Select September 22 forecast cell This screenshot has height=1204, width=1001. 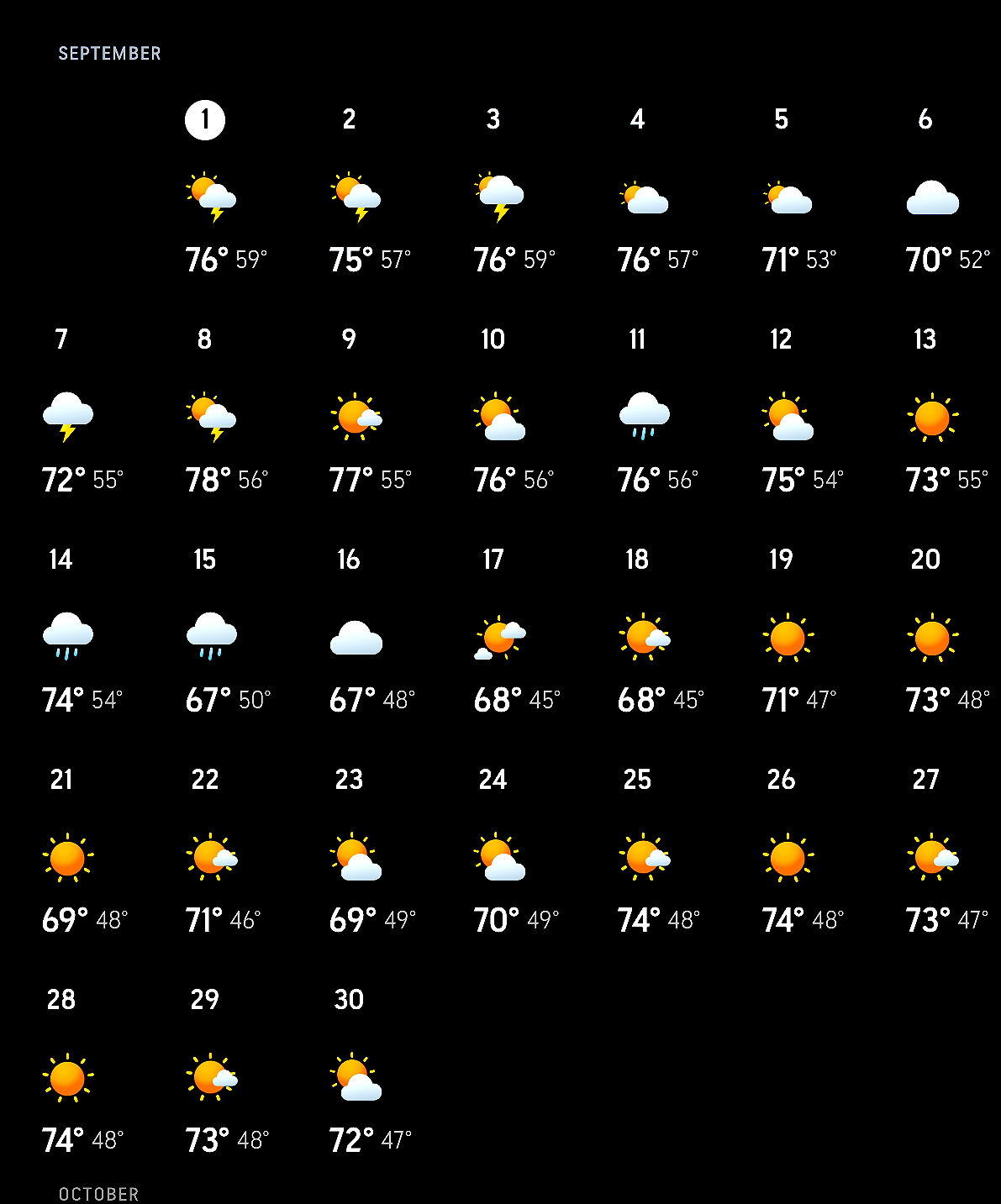pyautogui.click(x=211, y=858)
